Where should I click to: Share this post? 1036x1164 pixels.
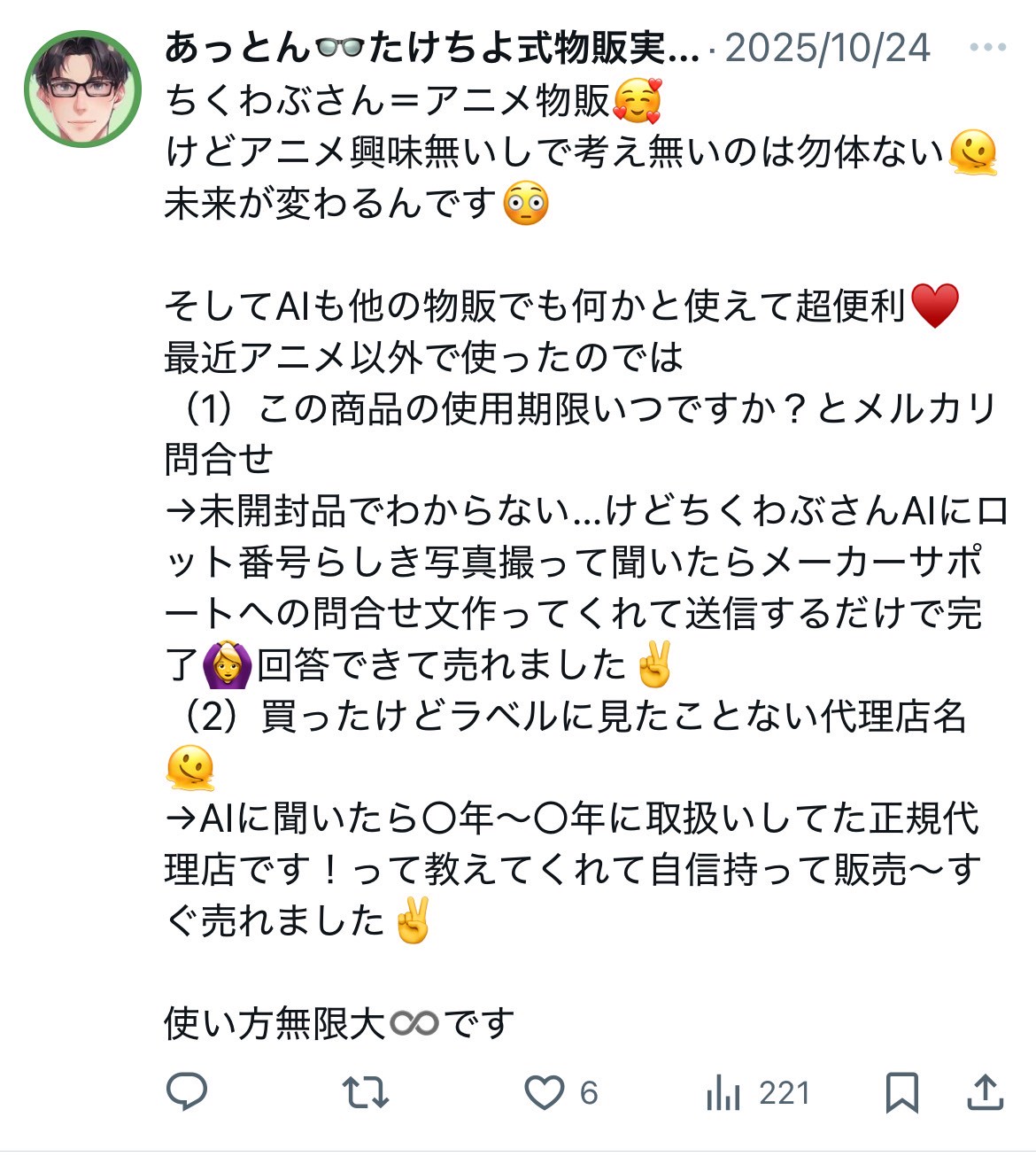coord(985,1092)
